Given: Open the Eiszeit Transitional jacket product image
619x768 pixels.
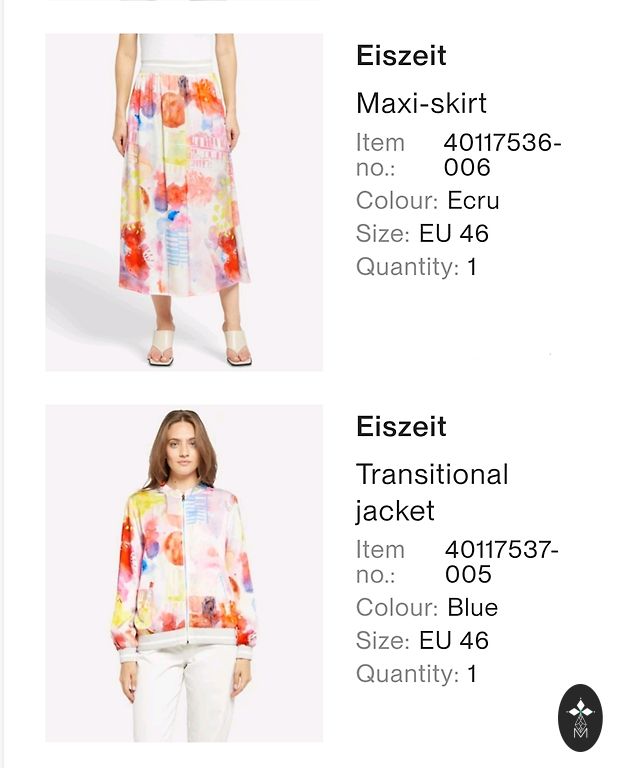Looking at the screenshot, I should click(x=184, y=573).
